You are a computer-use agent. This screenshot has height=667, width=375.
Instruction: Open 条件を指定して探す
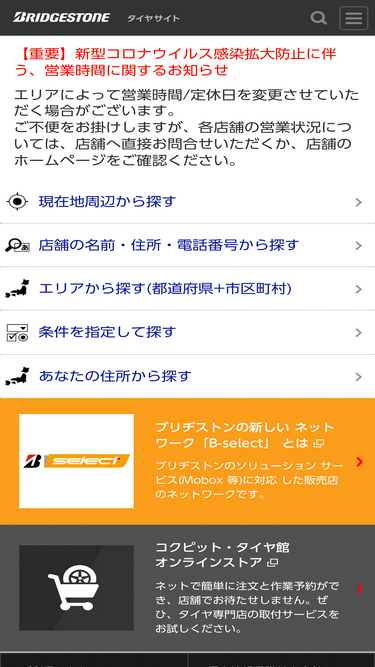coord(188,333)
